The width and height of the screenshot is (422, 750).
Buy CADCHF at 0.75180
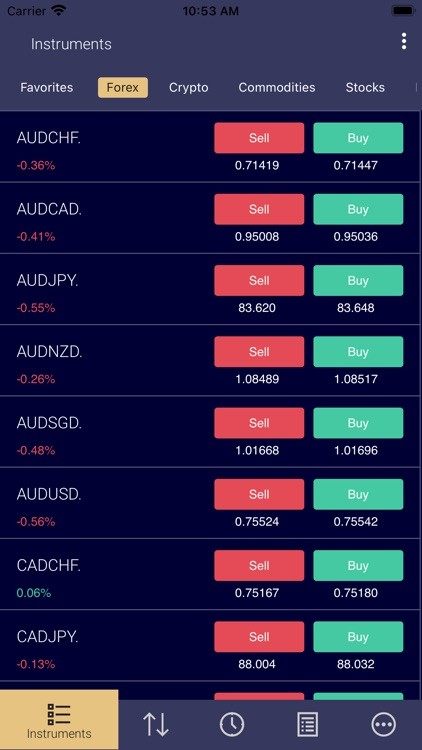(358, 566)
